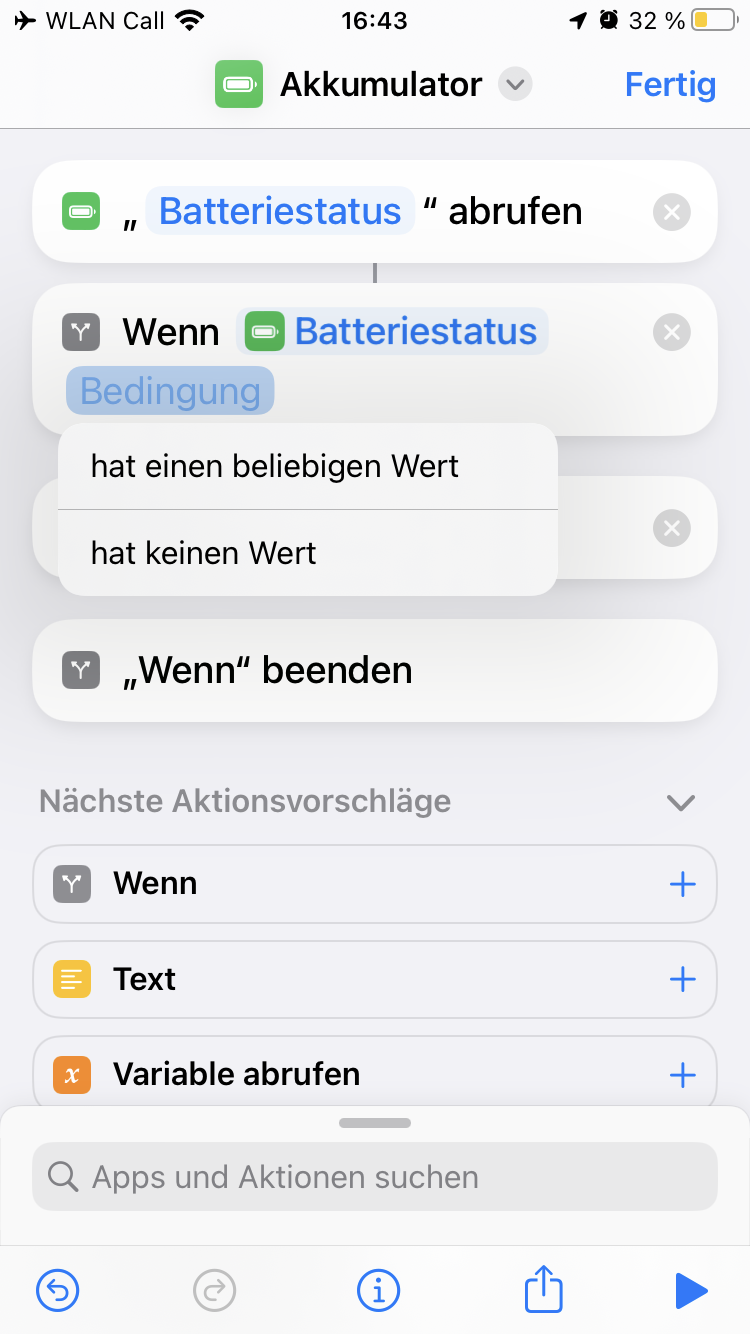The image size is (750, 1334).
Task: Tap Fertig to finish editing
Action: click(670, 85)
